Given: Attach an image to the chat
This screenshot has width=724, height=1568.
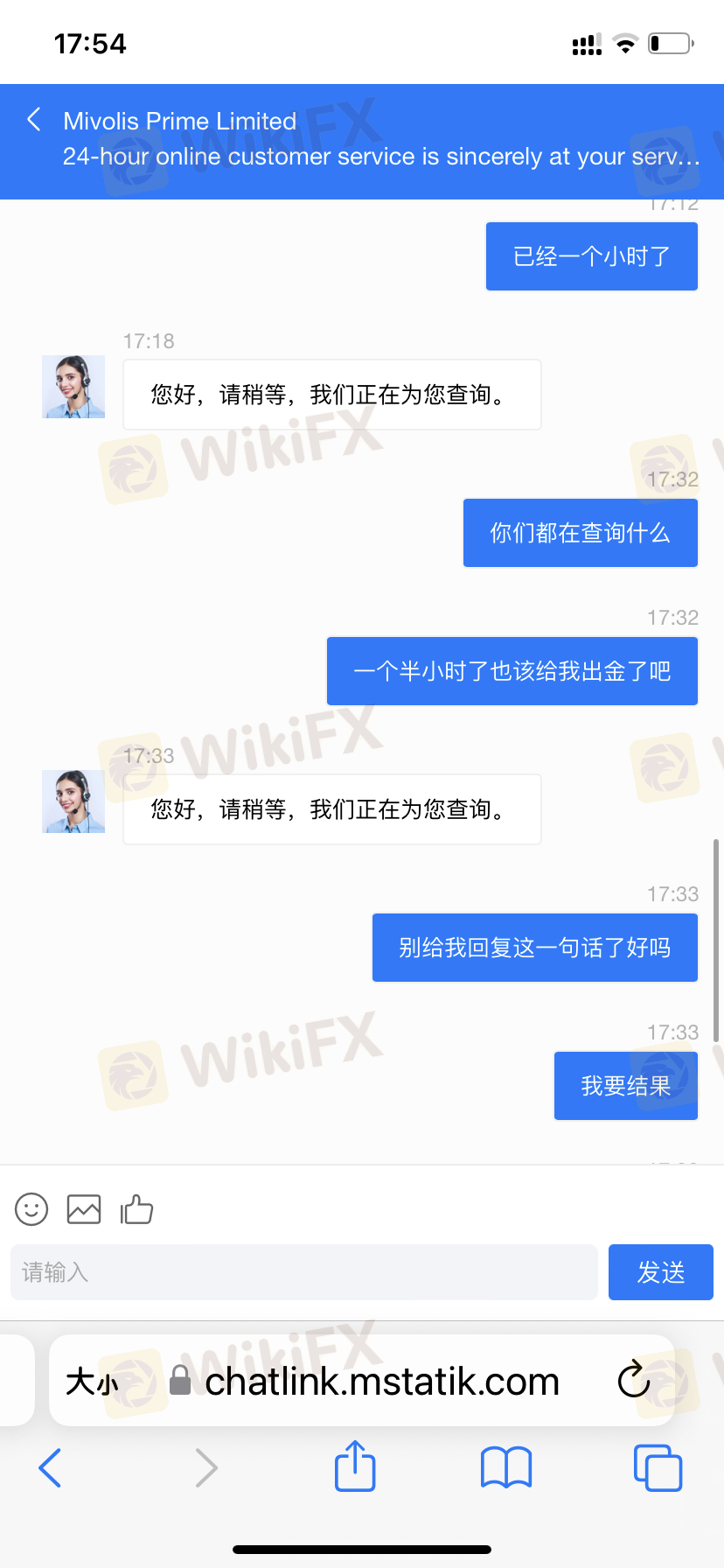Looking at the screenshot, I should (x=84, y=1209).
